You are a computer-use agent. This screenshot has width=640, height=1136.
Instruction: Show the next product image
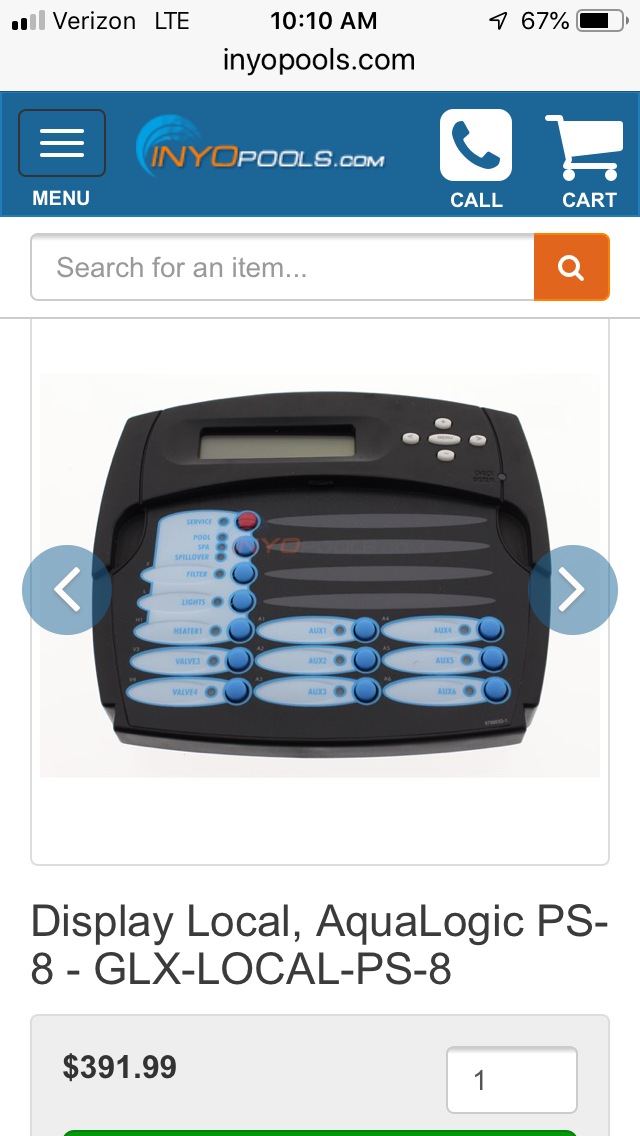pyautogui.click(x=572, y=590)
